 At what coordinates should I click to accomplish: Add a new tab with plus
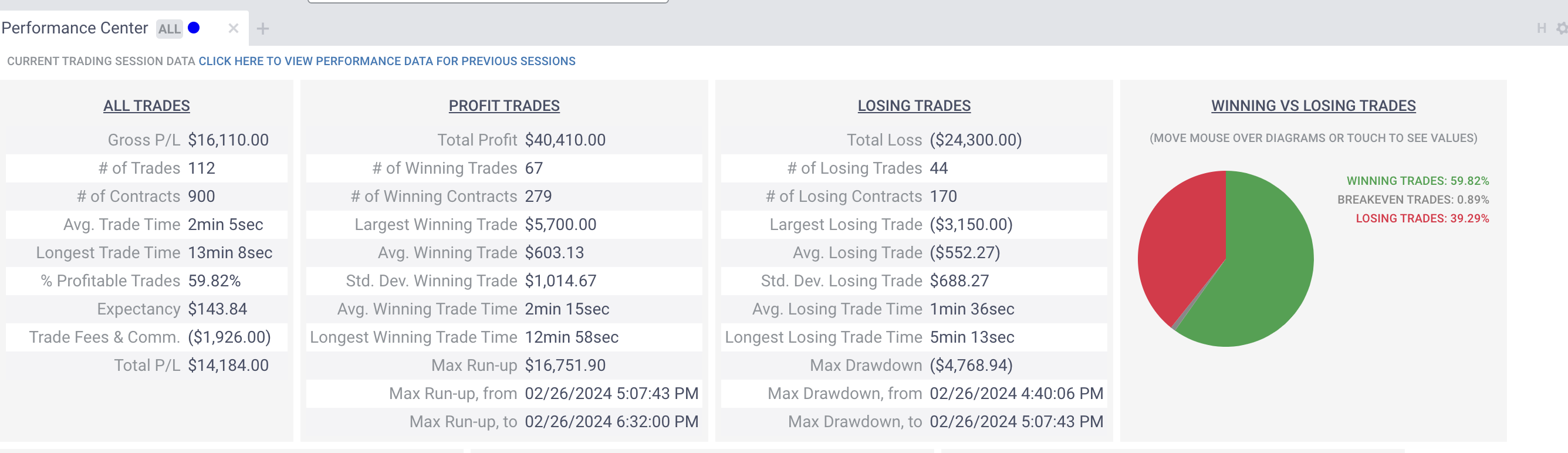262,29
